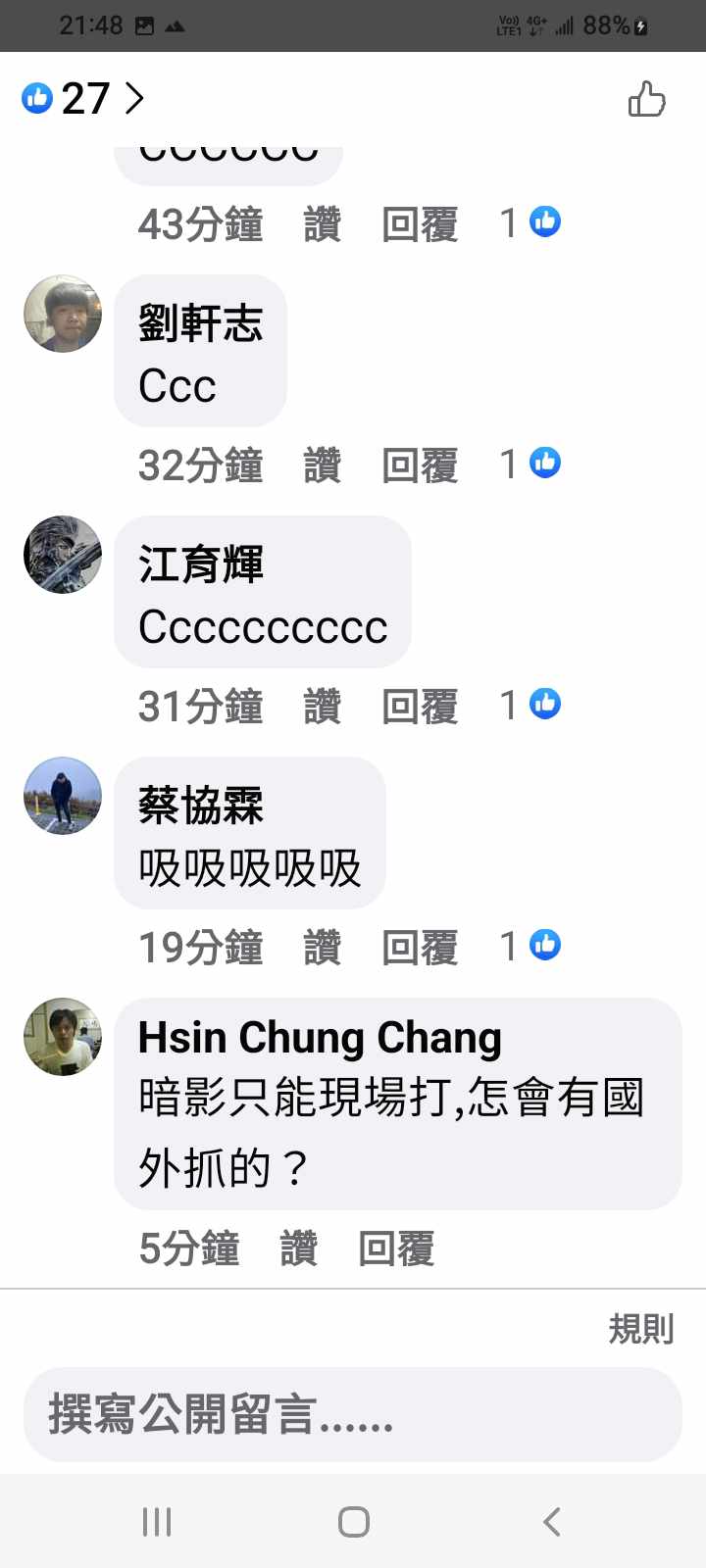View Hsin Chung Chang's profile

319,1038
